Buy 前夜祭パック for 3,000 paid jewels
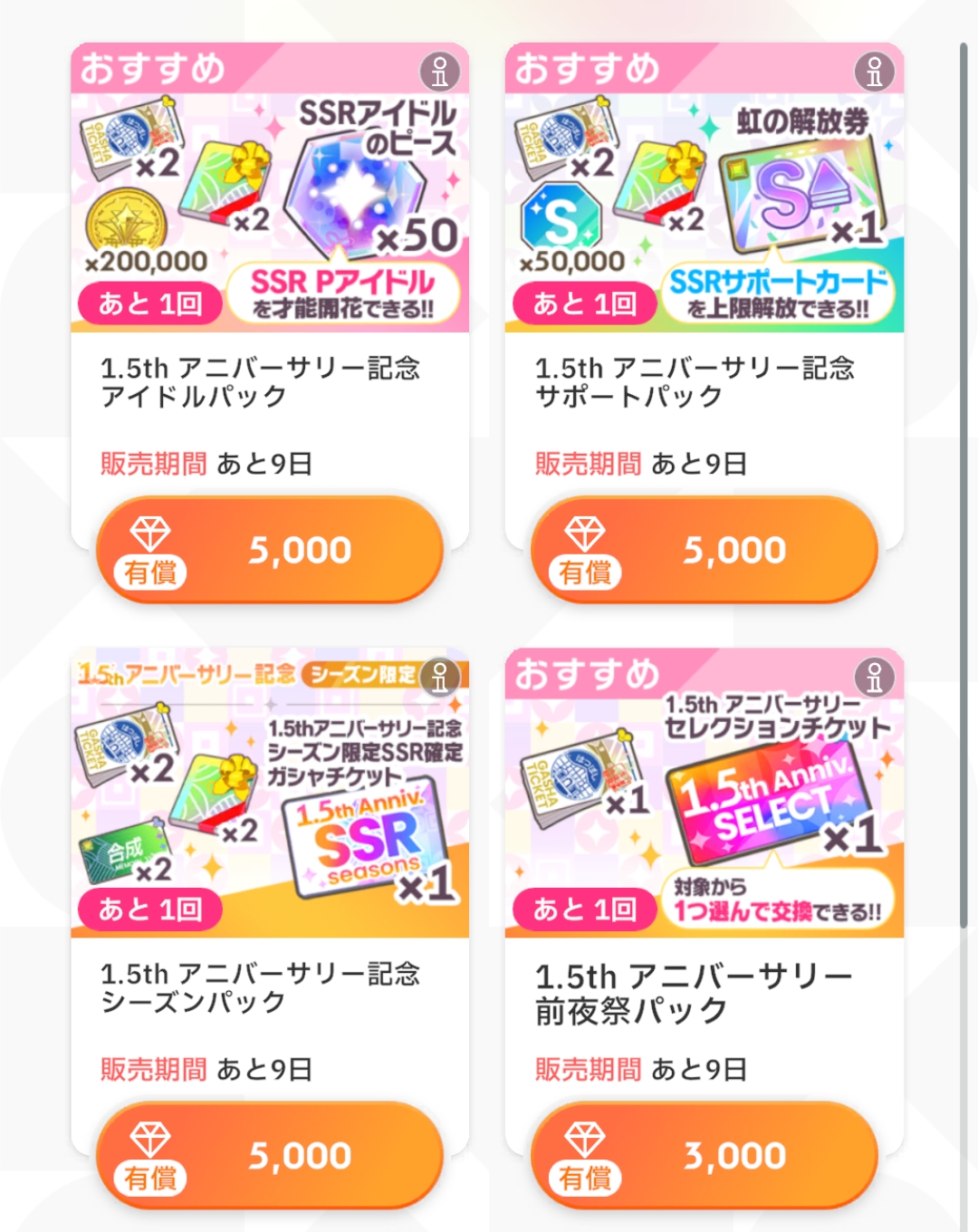 pyautogui.click(x=704, y=1155)
